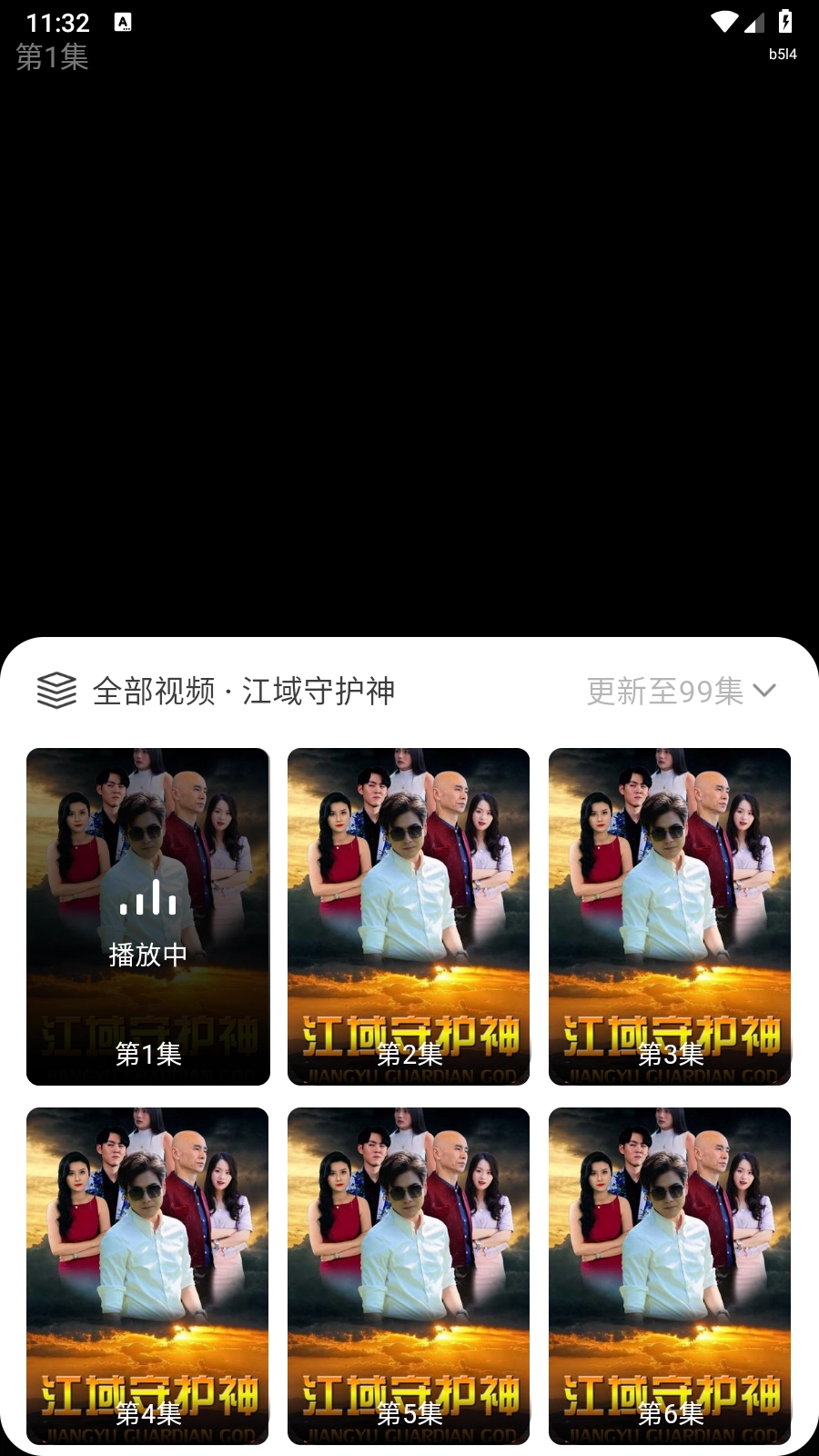Choose the 第6集 episode thumbnail
This screenshot has height=1456, width=819.
click(x=670, y=1276)
